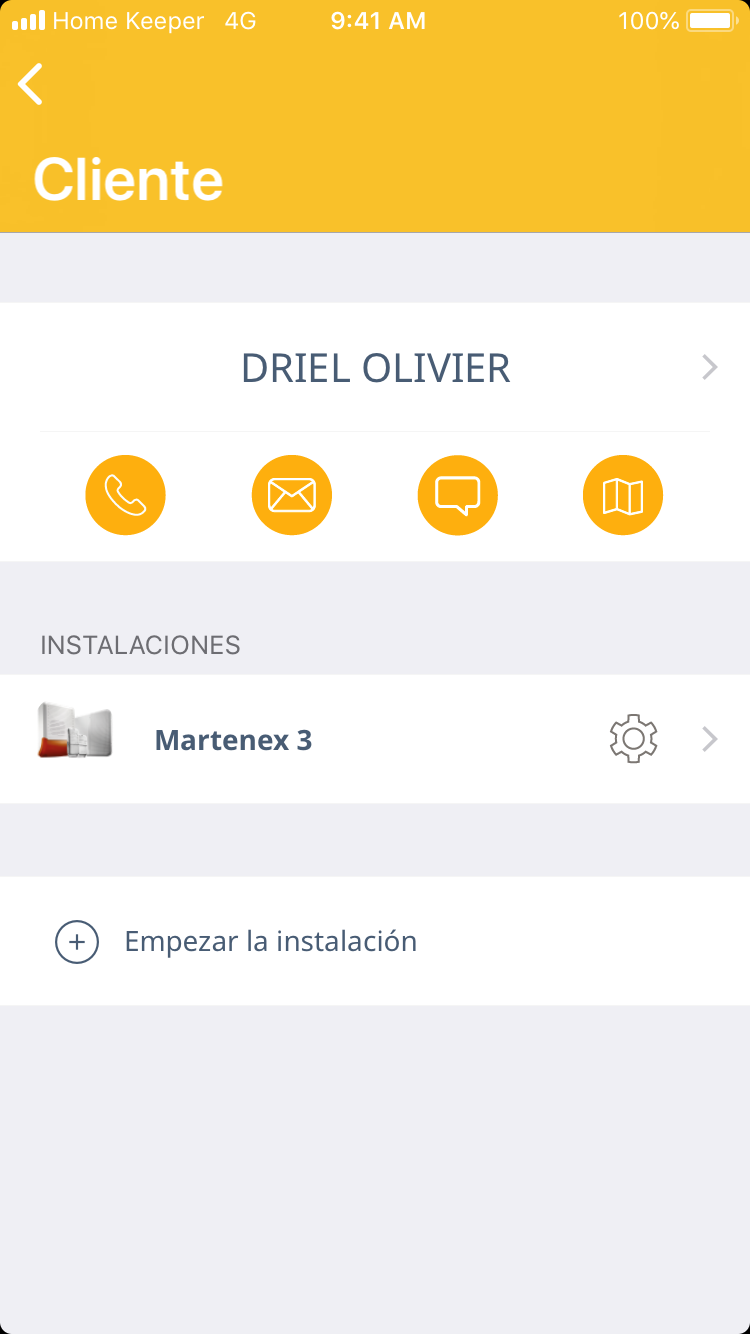Screen dimensions: 750x1334
Task: Open settings gear for Martenex 3
Action: (633, 739)
